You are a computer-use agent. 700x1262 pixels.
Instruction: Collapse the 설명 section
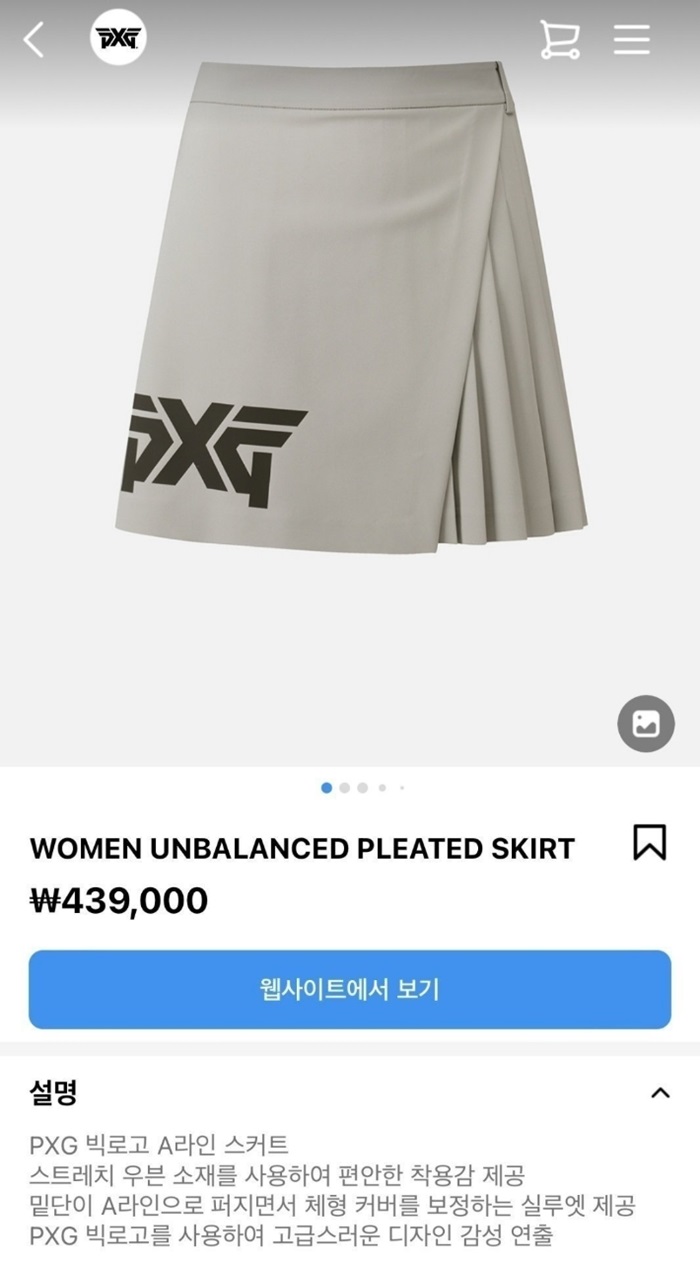(x=660, y=1093)
